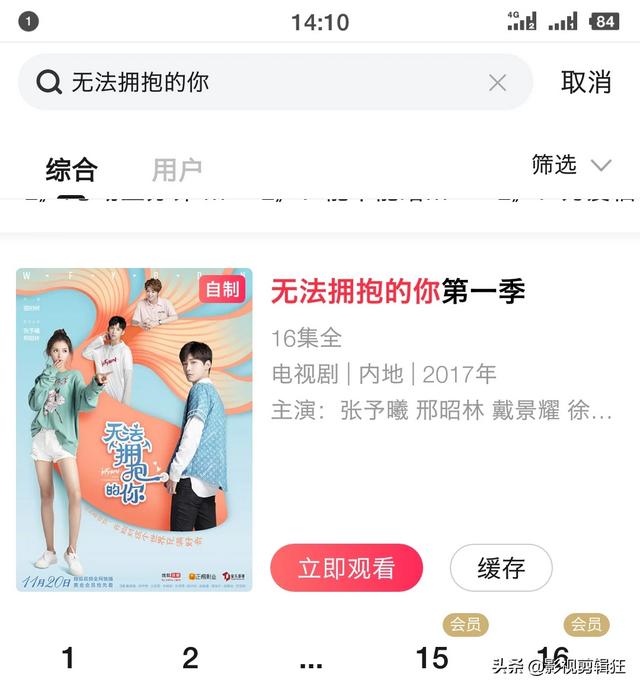The width and height of the screenshot is (640, 689).
Task: Select episode 2
Action: pos(190,657)
